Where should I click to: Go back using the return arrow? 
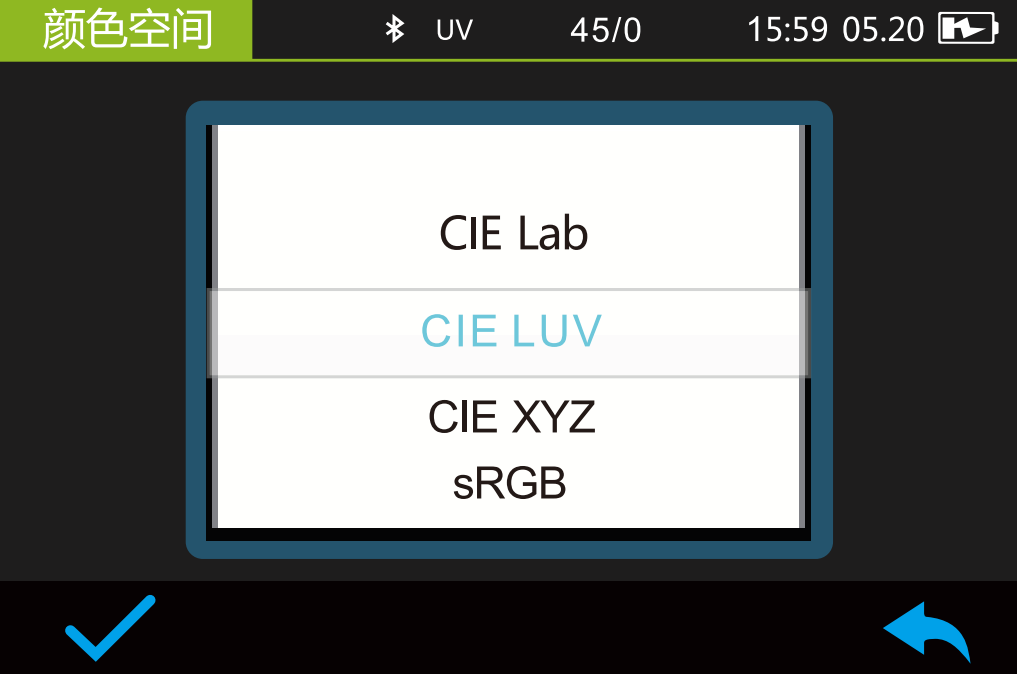[x=927, y=630]
